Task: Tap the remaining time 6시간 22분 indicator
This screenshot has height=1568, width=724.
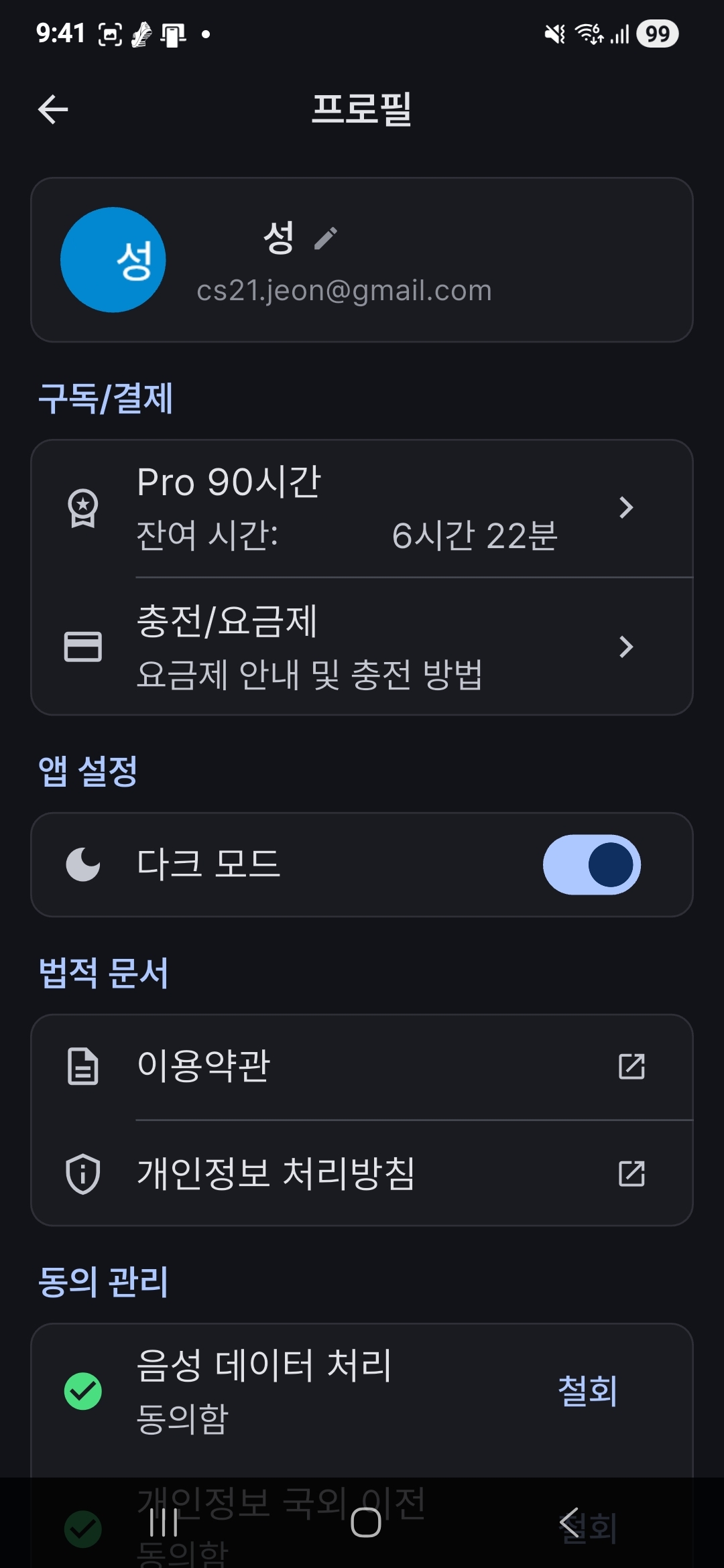Action: tap(476, 534)
